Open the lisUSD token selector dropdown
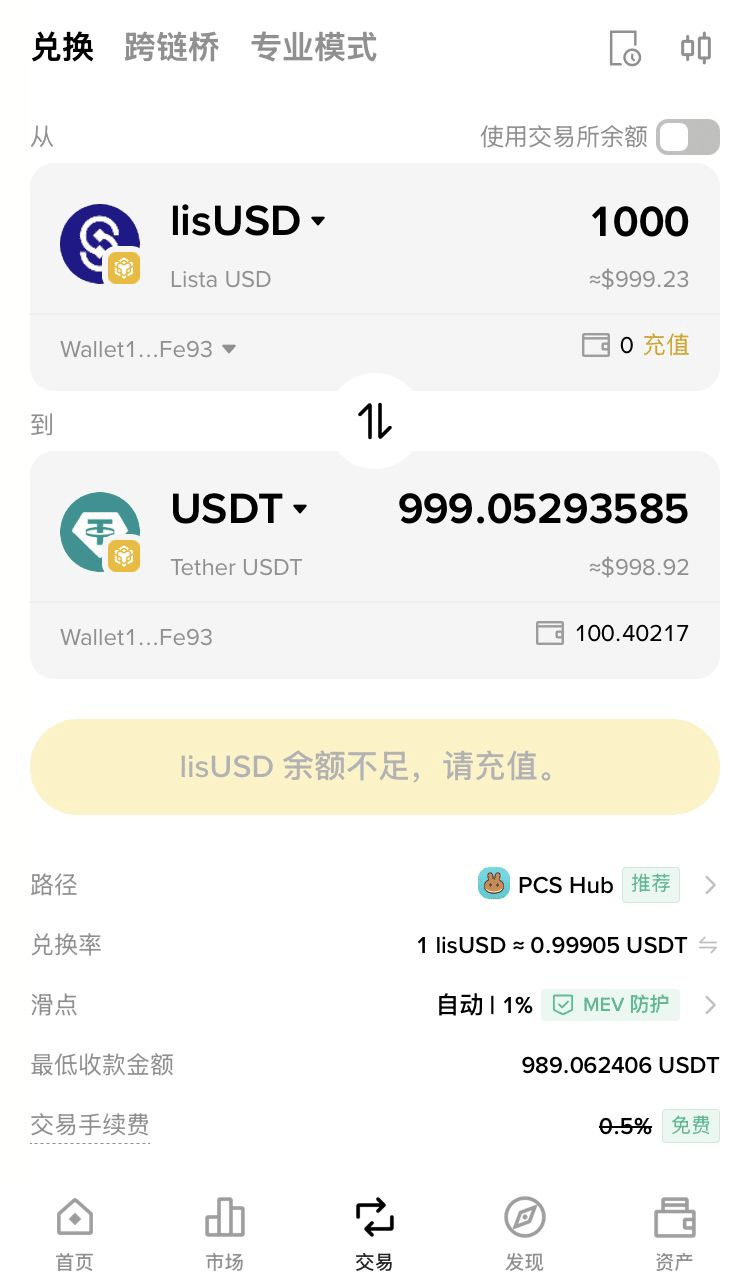The height and width of the screenshot is (1277, 750). click(316, 220)
